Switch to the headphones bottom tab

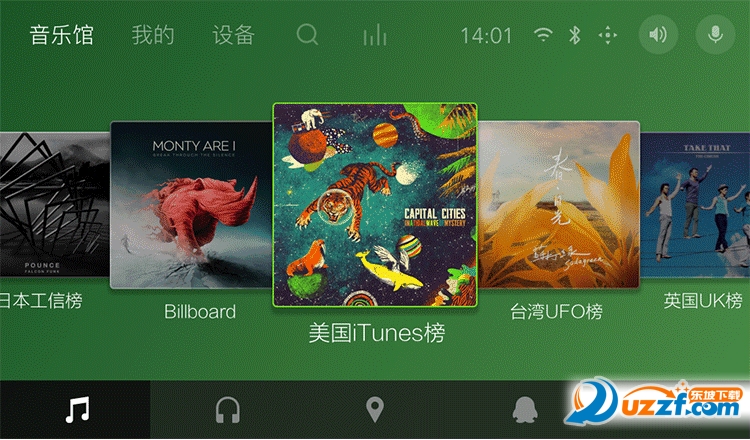pyautogui.click(x=227, y=409)
